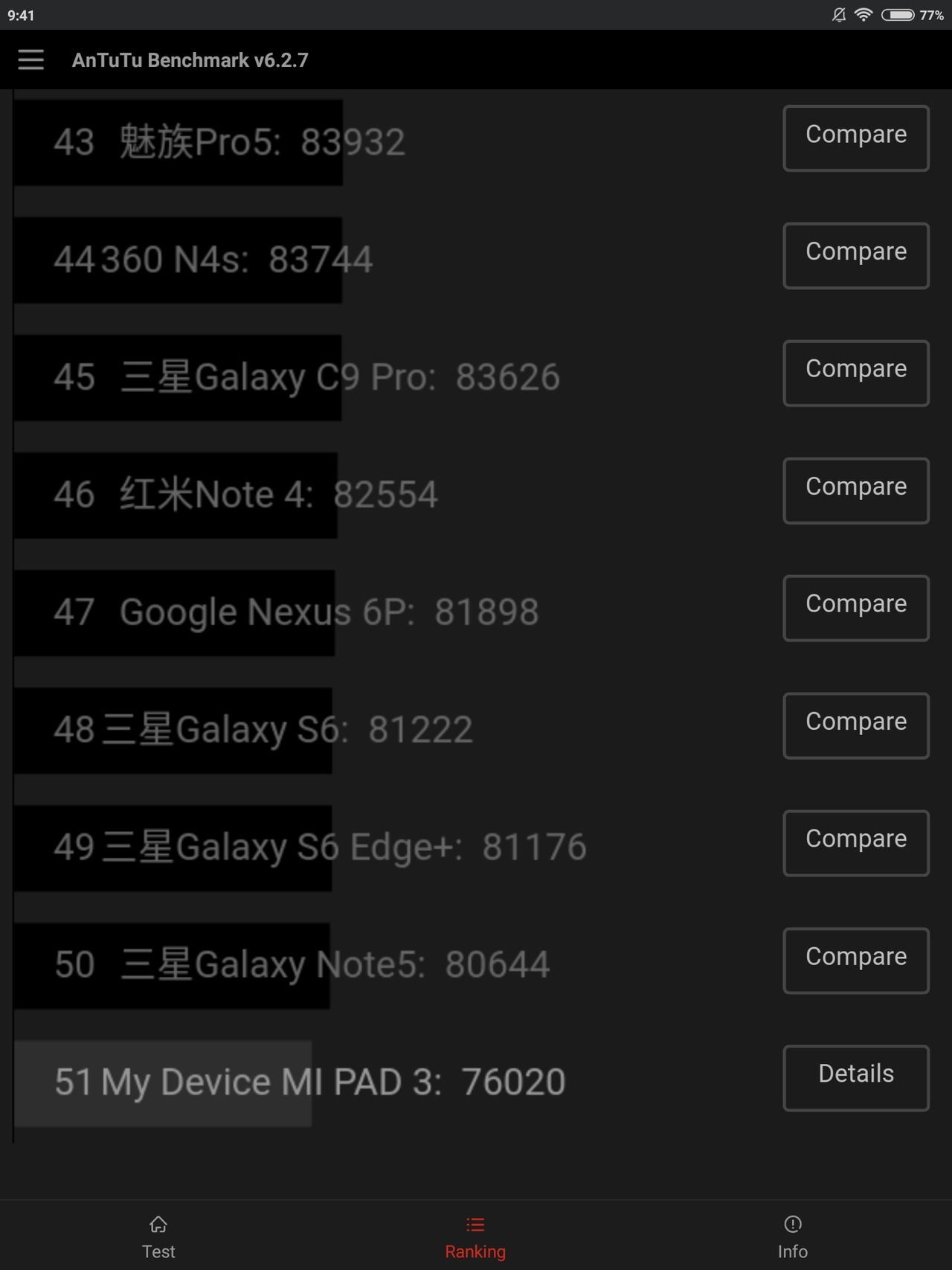
Task: Click the muted notifications bell icon
Action: pyautogui.click(x=838, y=15)
